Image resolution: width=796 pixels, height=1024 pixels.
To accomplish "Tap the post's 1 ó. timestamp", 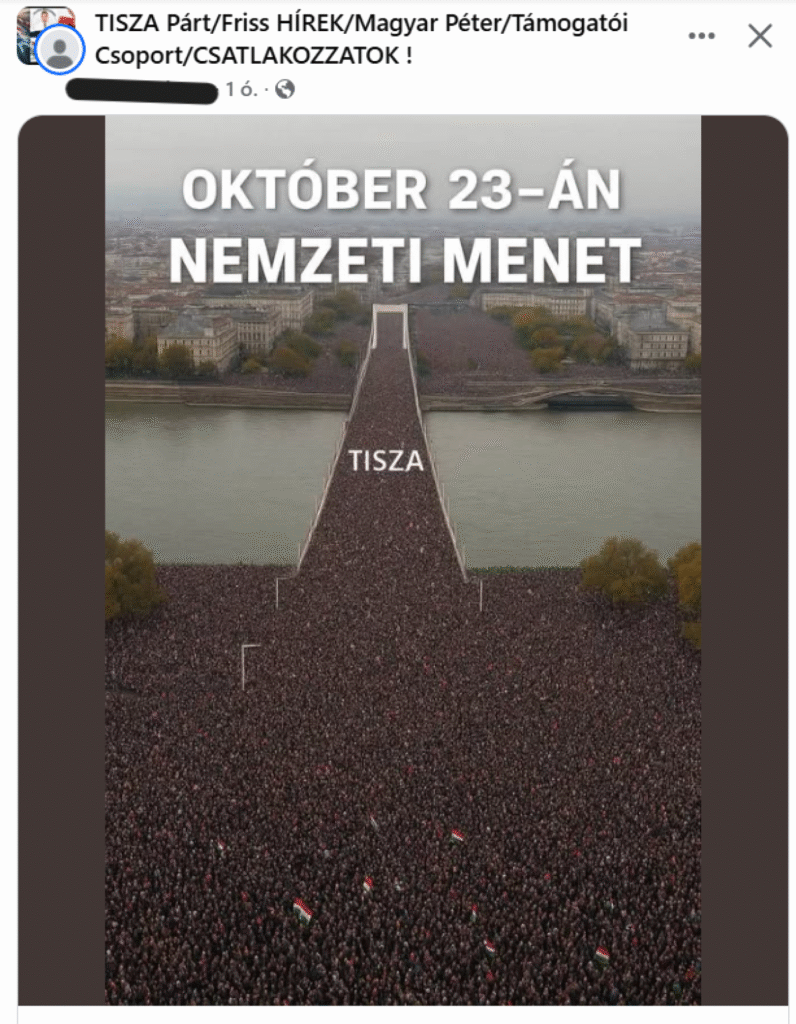I will coord(242,90).
